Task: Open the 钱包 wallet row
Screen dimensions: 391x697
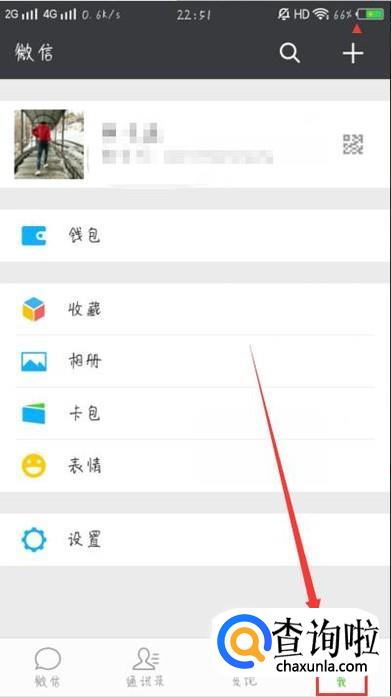Action: [x=196, y=236]
